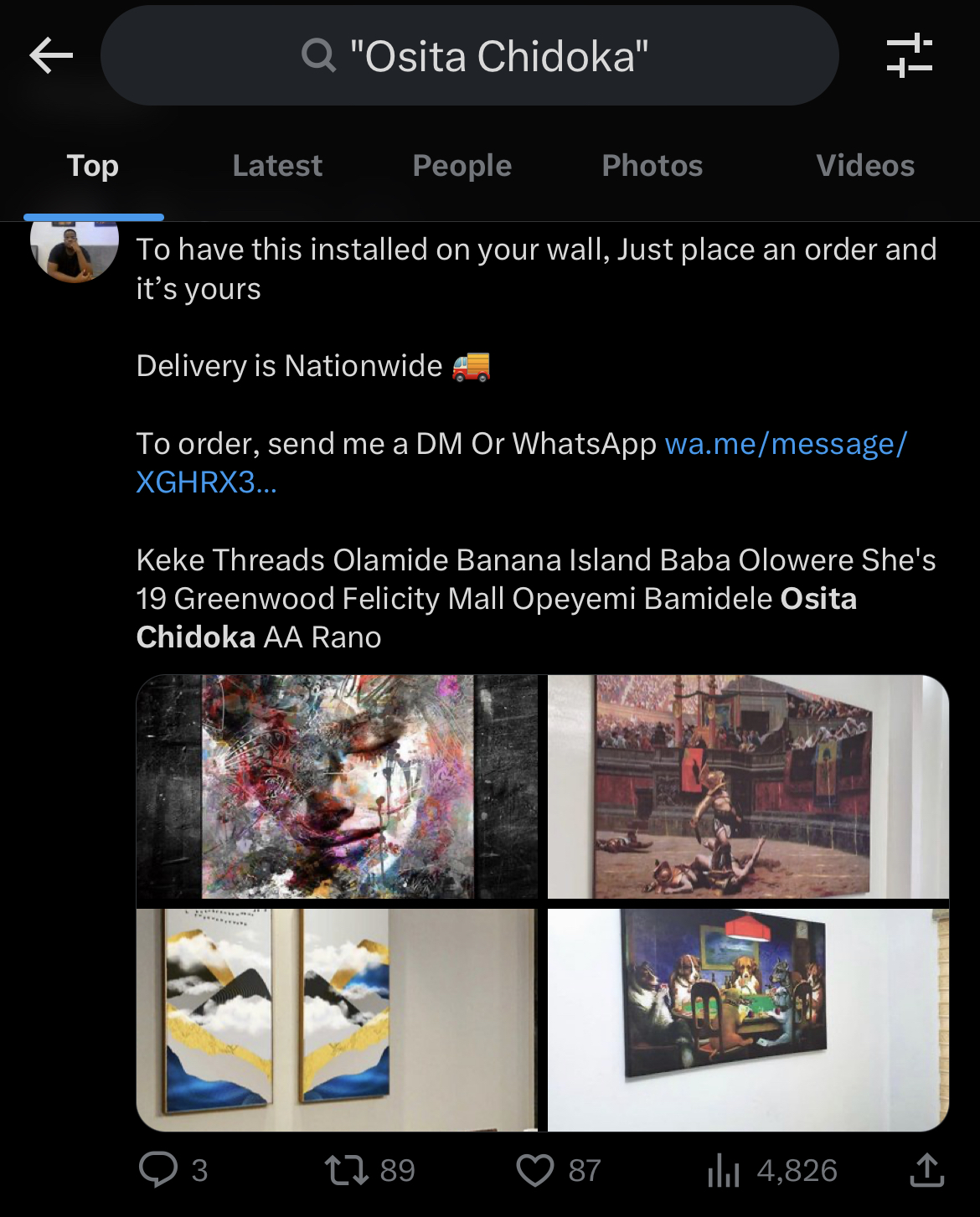
Task: Tap the "Osita Chidoka" search field
Action: (x=470, y=56)
